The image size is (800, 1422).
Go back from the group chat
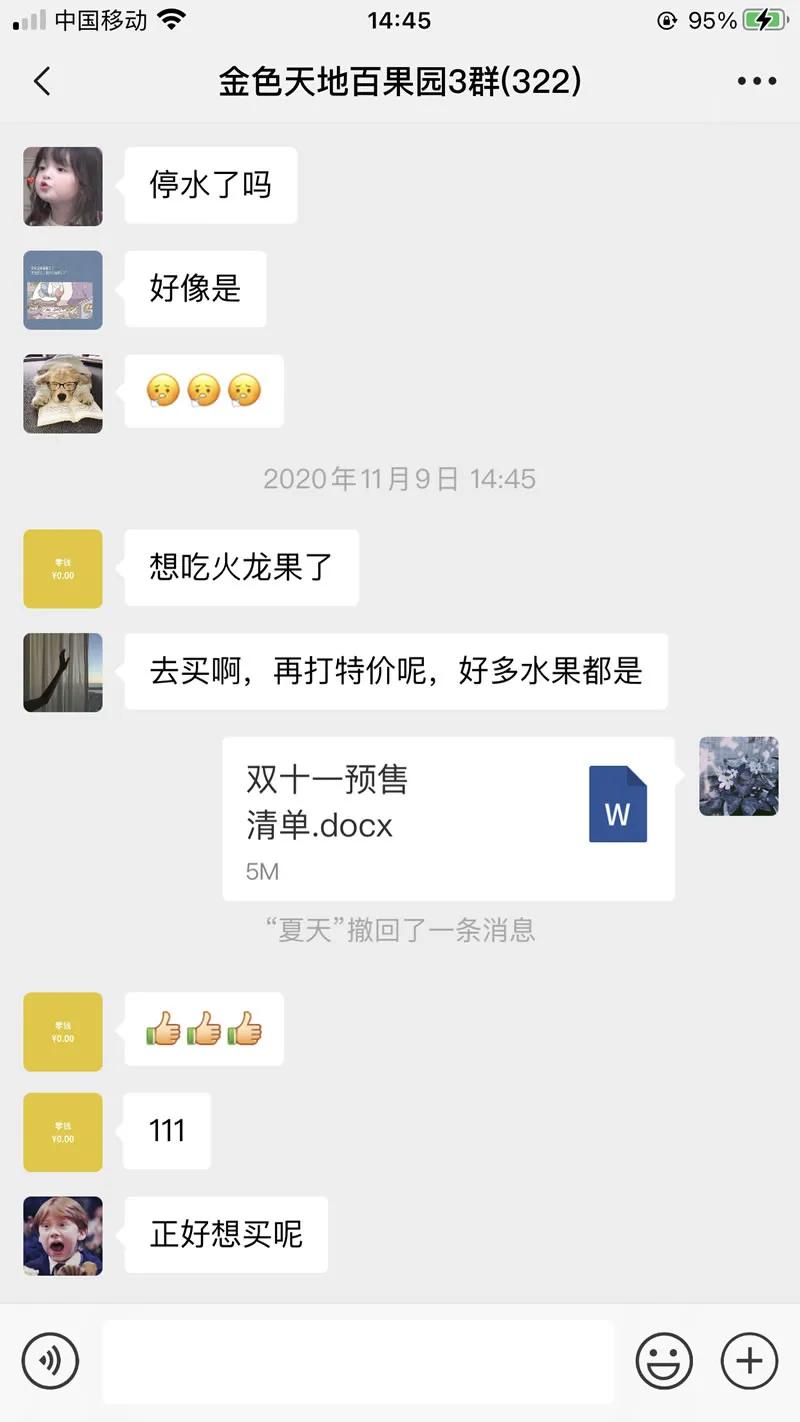click(42, 81)
